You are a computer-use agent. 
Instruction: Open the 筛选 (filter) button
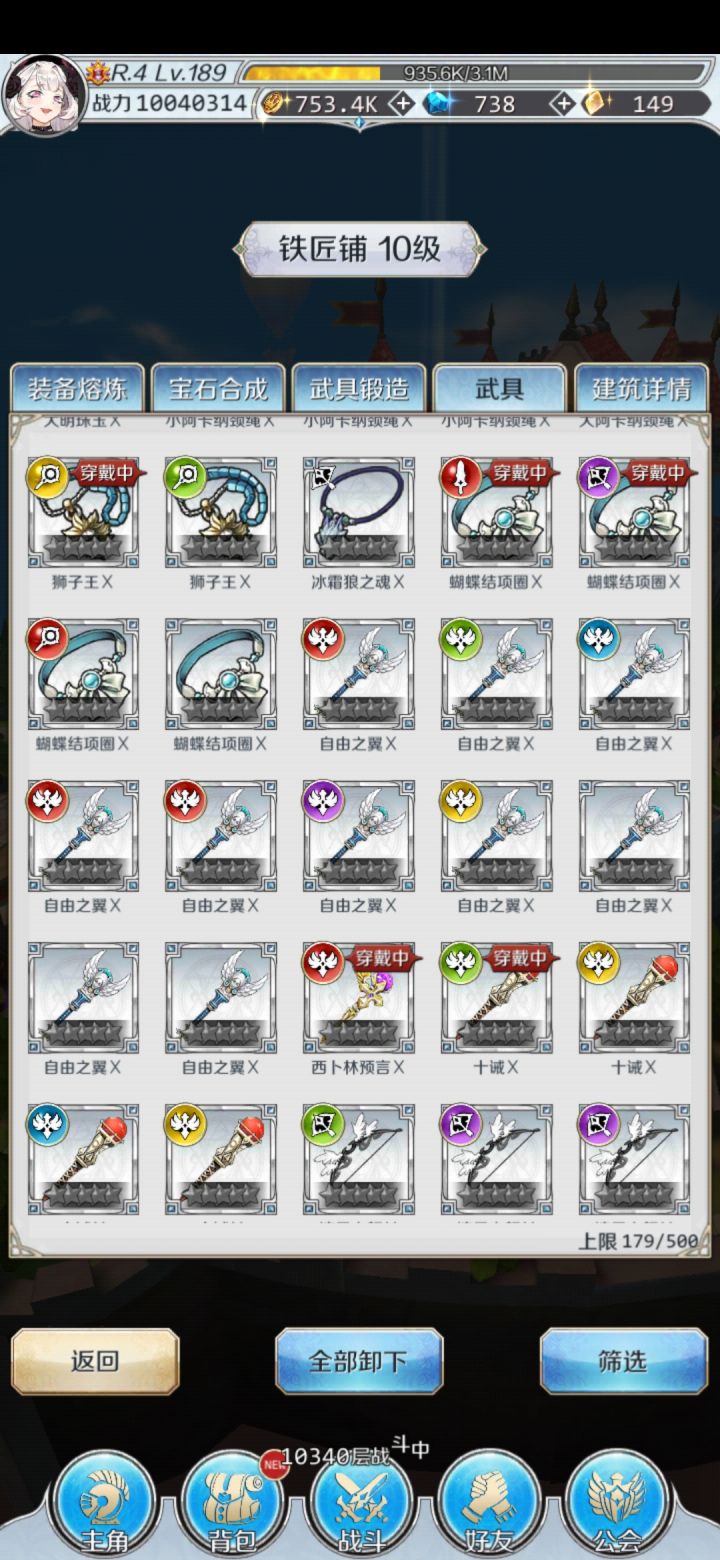(622, 1361)
